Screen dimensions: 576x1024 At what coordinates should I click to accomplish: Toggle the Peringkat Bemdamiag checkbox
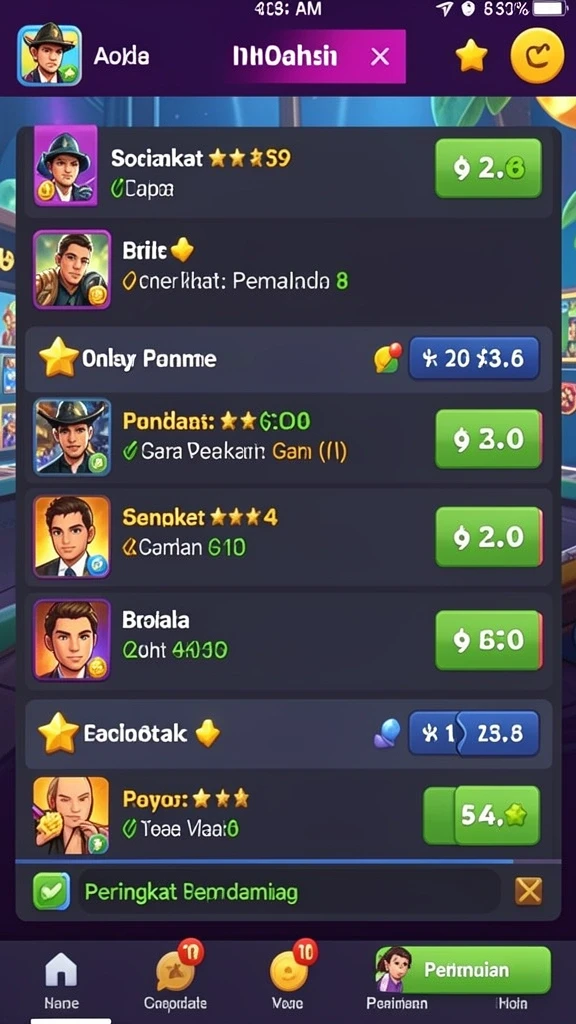tap(52, 891)
